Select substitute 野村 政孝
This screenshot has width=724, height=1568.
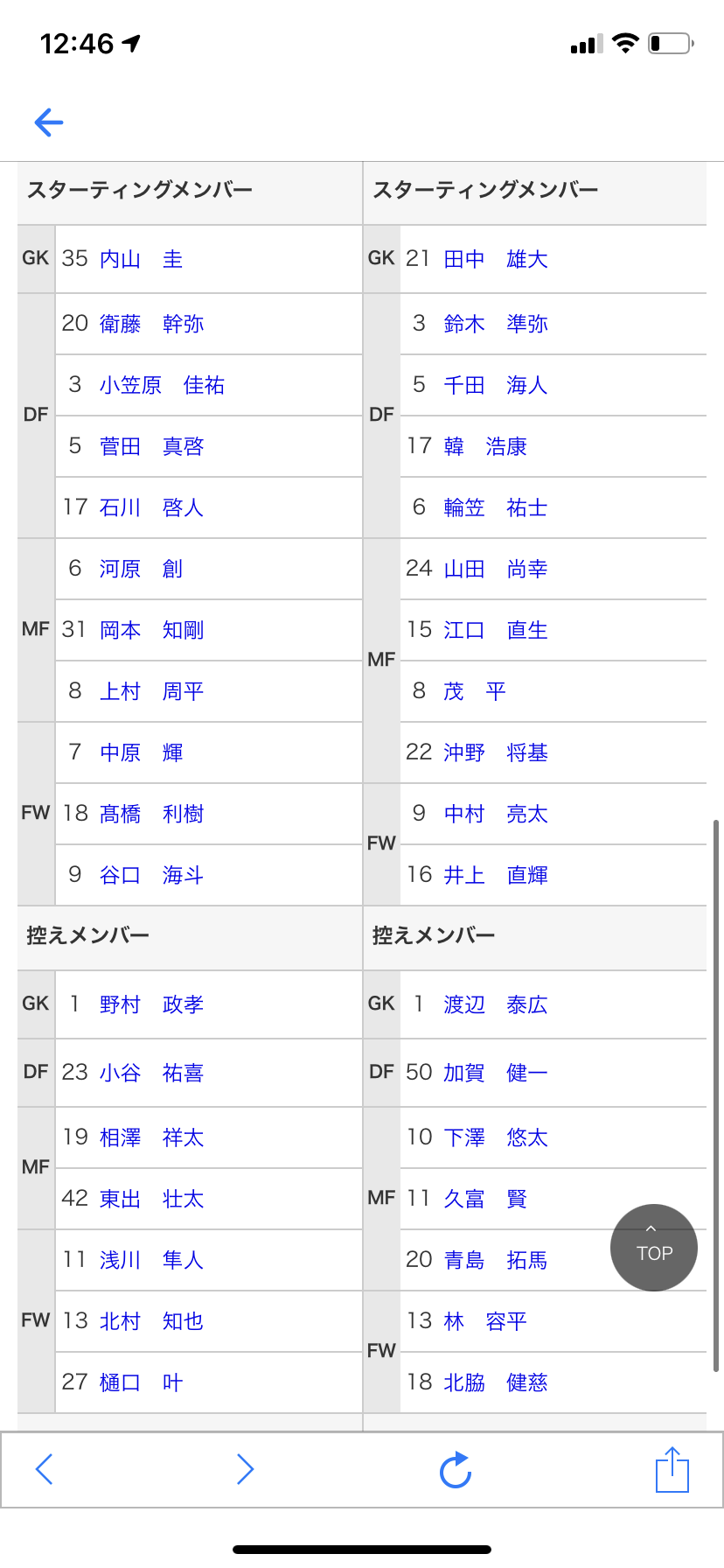(151, 1004)
